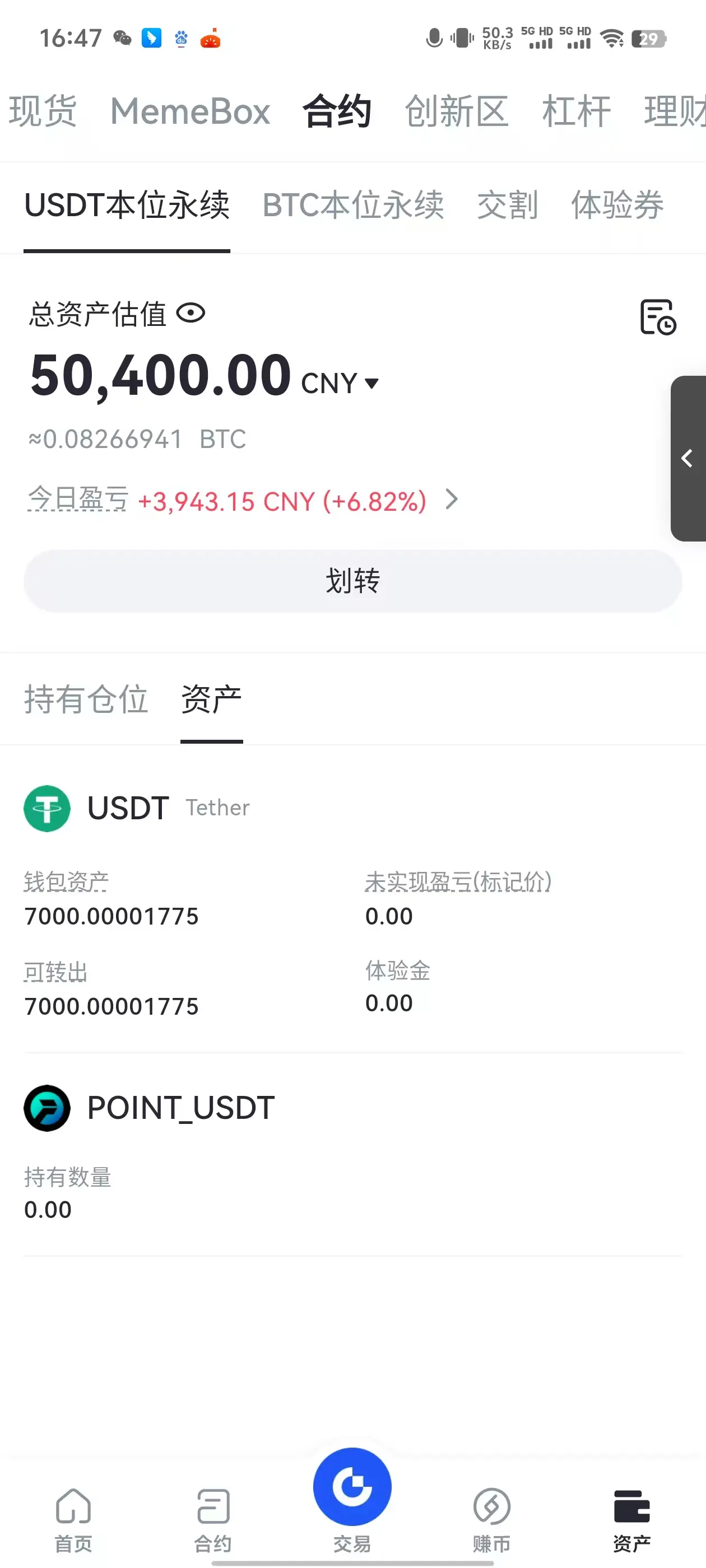Screen dimensions: 706x1568
Task: Switch to the 创新区 tab
Action: pyautogui.click(x=456, y=111)
